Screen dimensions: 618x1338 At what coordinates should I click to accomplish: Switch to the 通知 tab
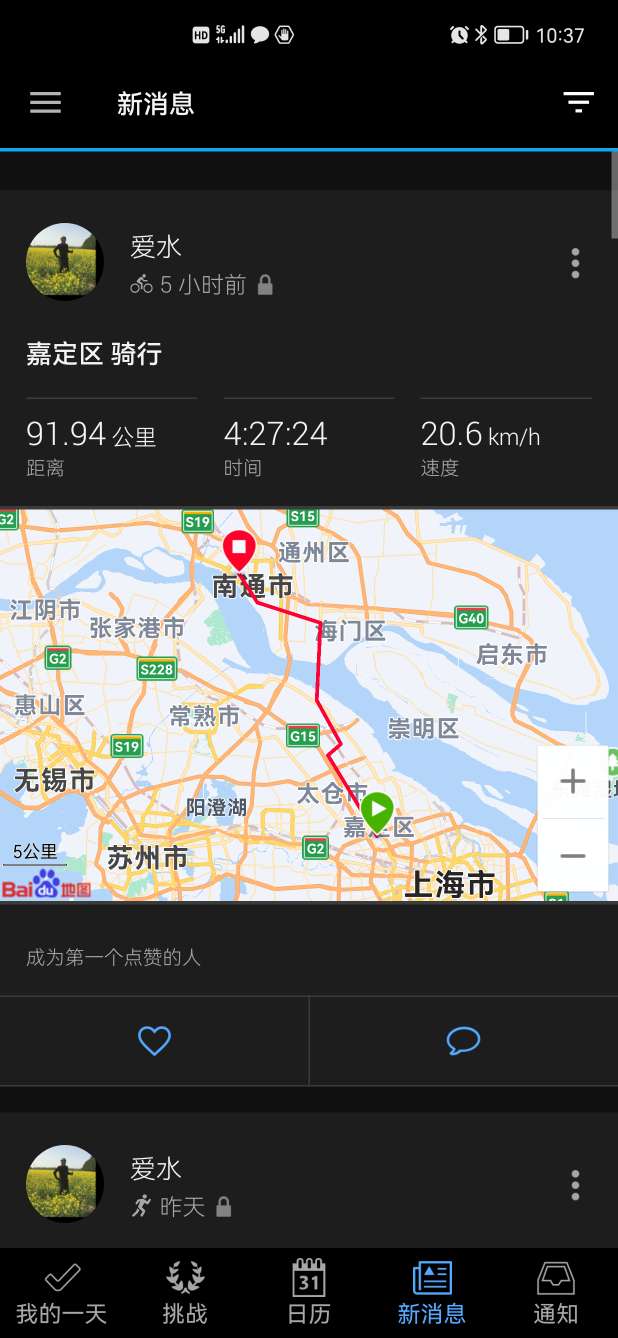tap(556, 1293)
